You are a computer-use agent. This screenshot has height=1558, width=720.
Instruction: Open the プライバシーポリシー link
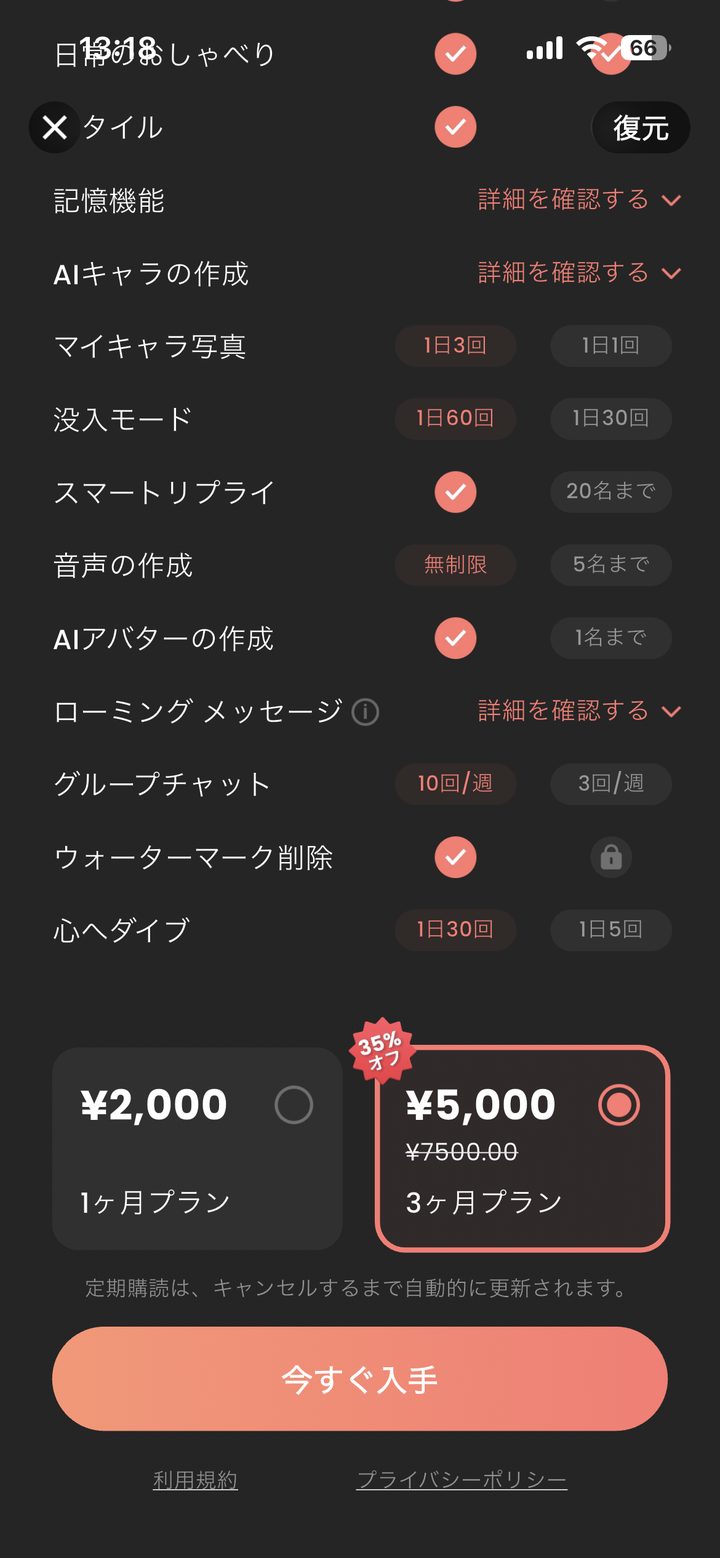(462, 1480)
